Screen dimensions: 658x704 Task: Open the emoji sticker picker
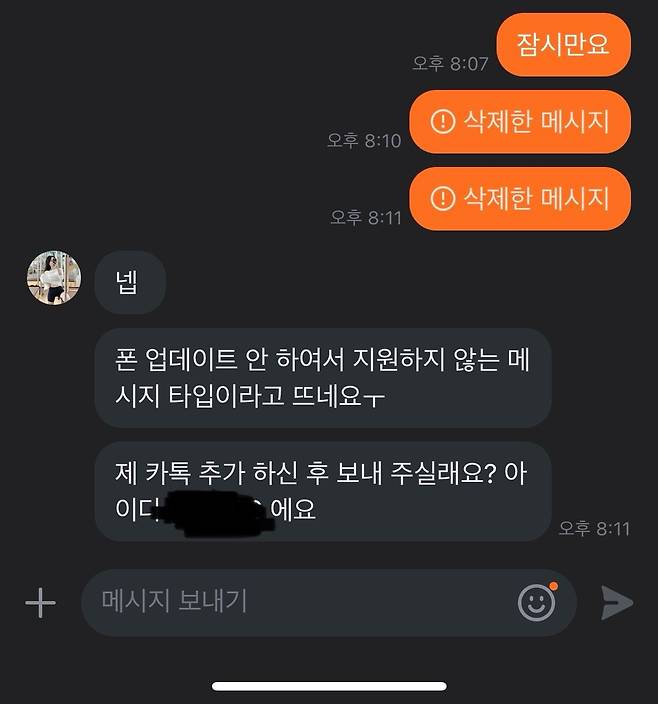pos(537,602)
